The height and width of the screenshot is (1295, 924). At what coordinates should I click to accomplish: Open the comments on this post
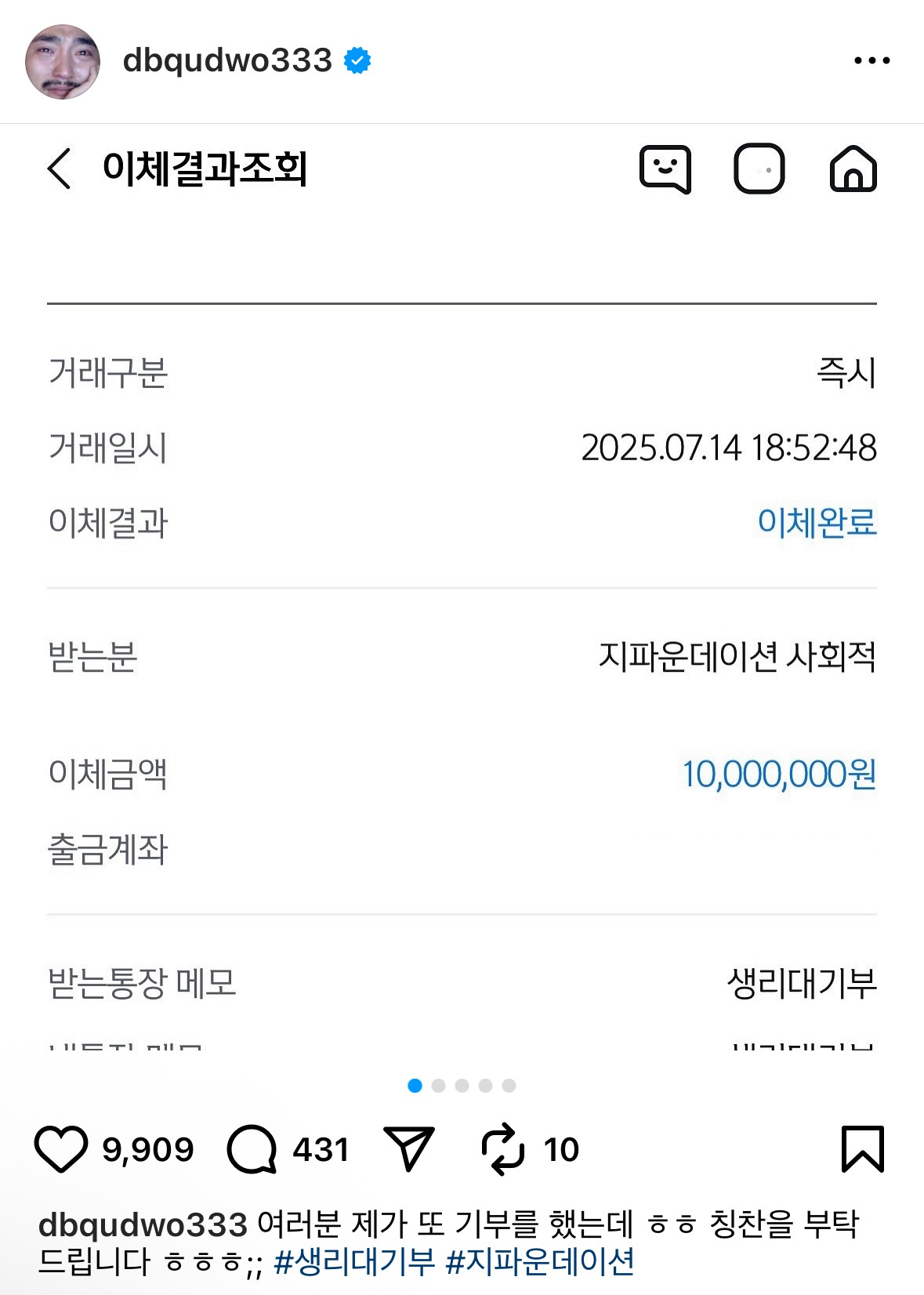(x=252, y=1149)
